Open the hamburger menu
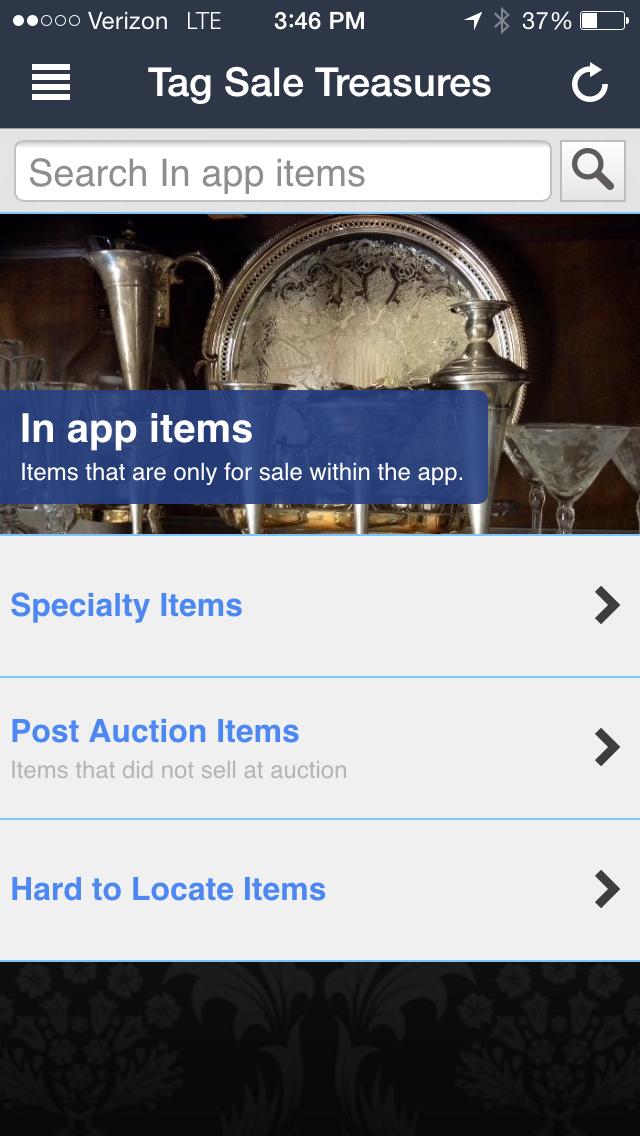Viewport: 640px width, 1136px height. [51, 82]
